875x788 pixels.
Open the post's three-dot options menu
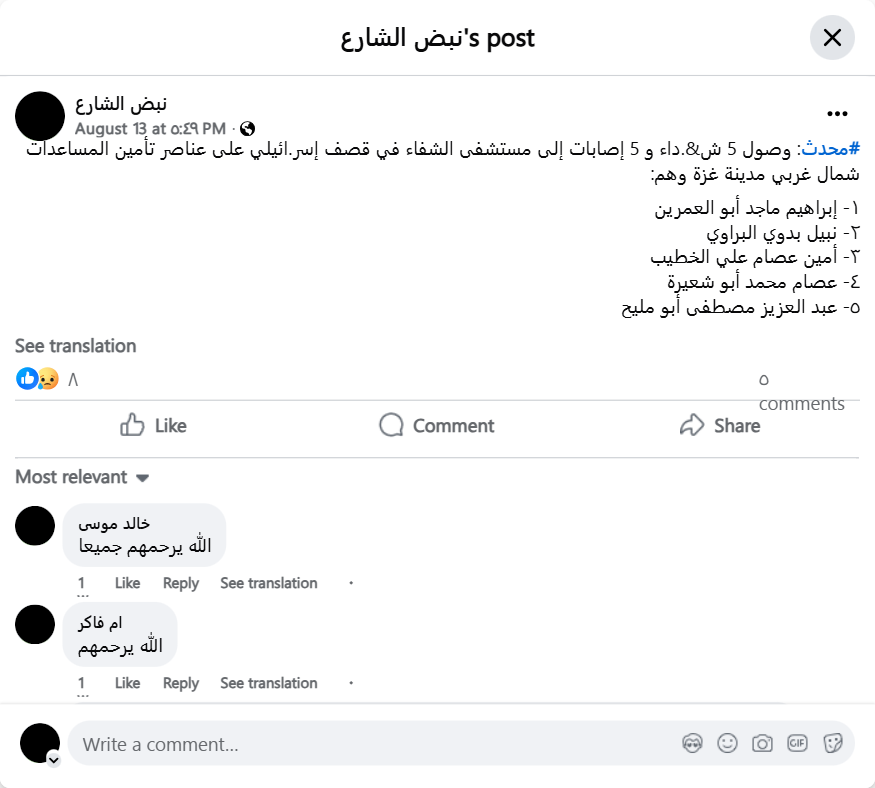pos(837,114)
